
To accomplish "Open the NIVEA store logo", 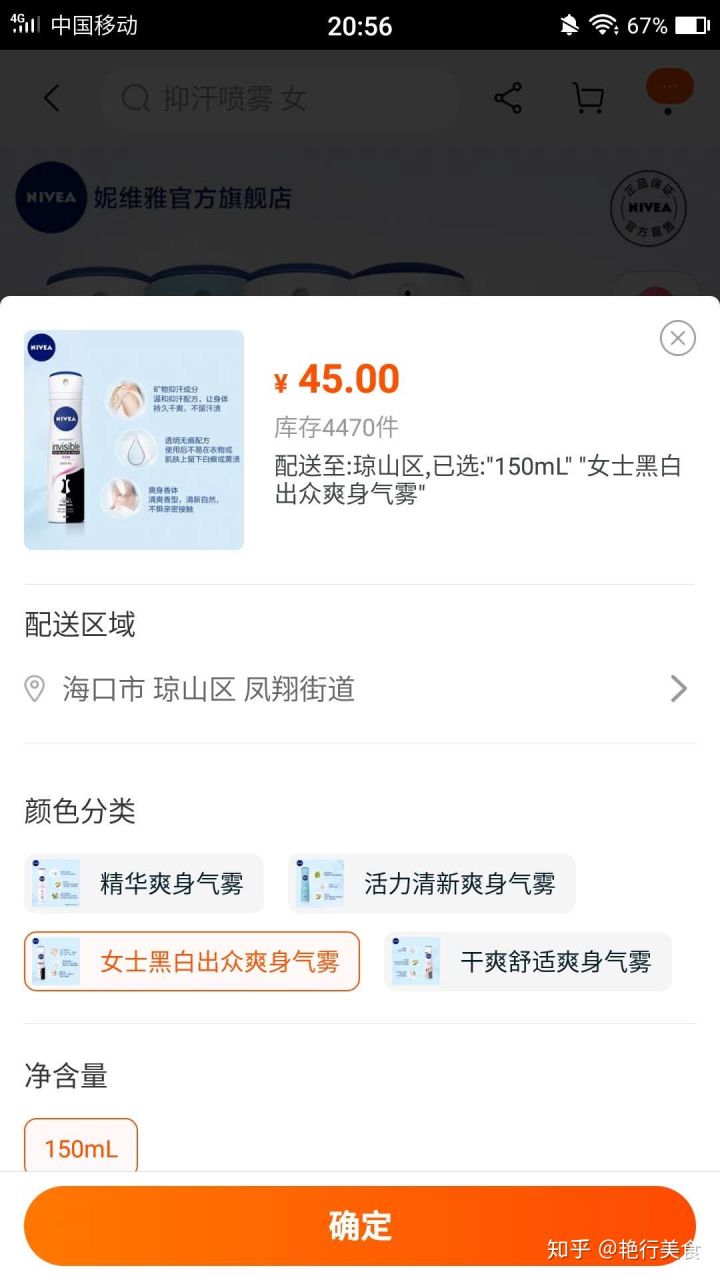I will (51, 198).
